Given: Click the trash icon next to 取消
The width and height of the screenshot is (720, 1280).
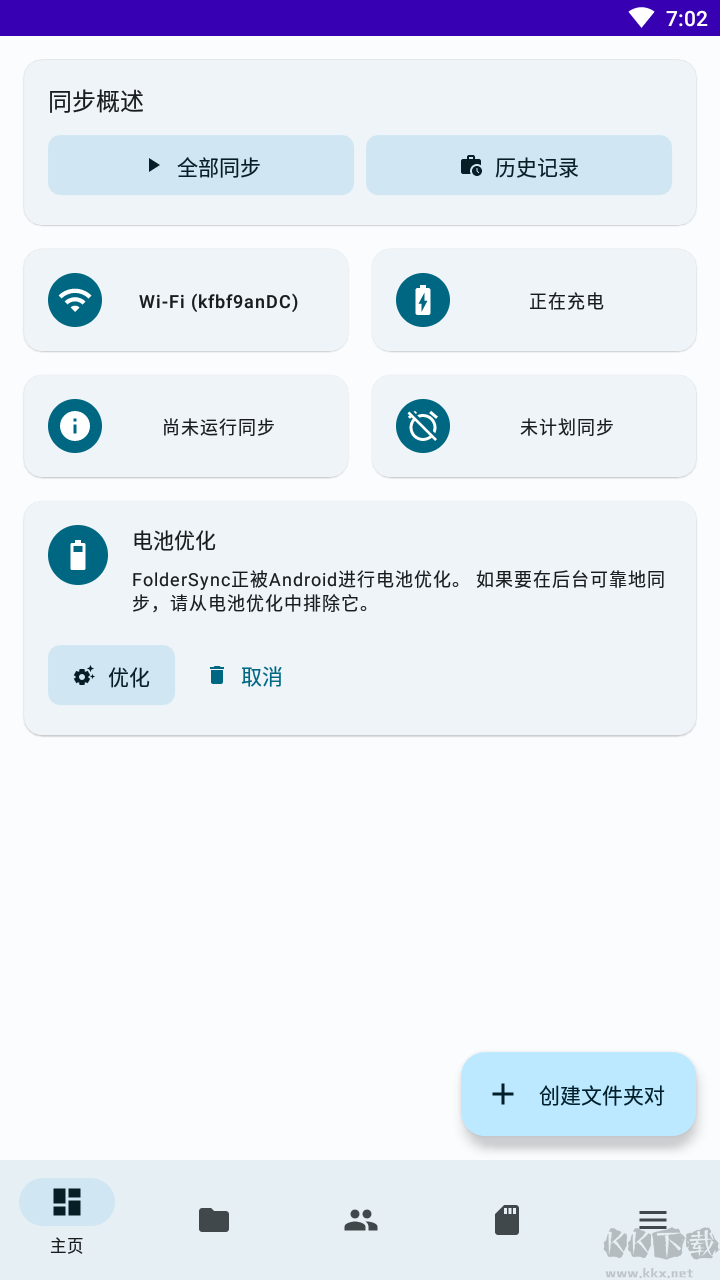Looking at the screenshot, I should [x=216, y=675].
